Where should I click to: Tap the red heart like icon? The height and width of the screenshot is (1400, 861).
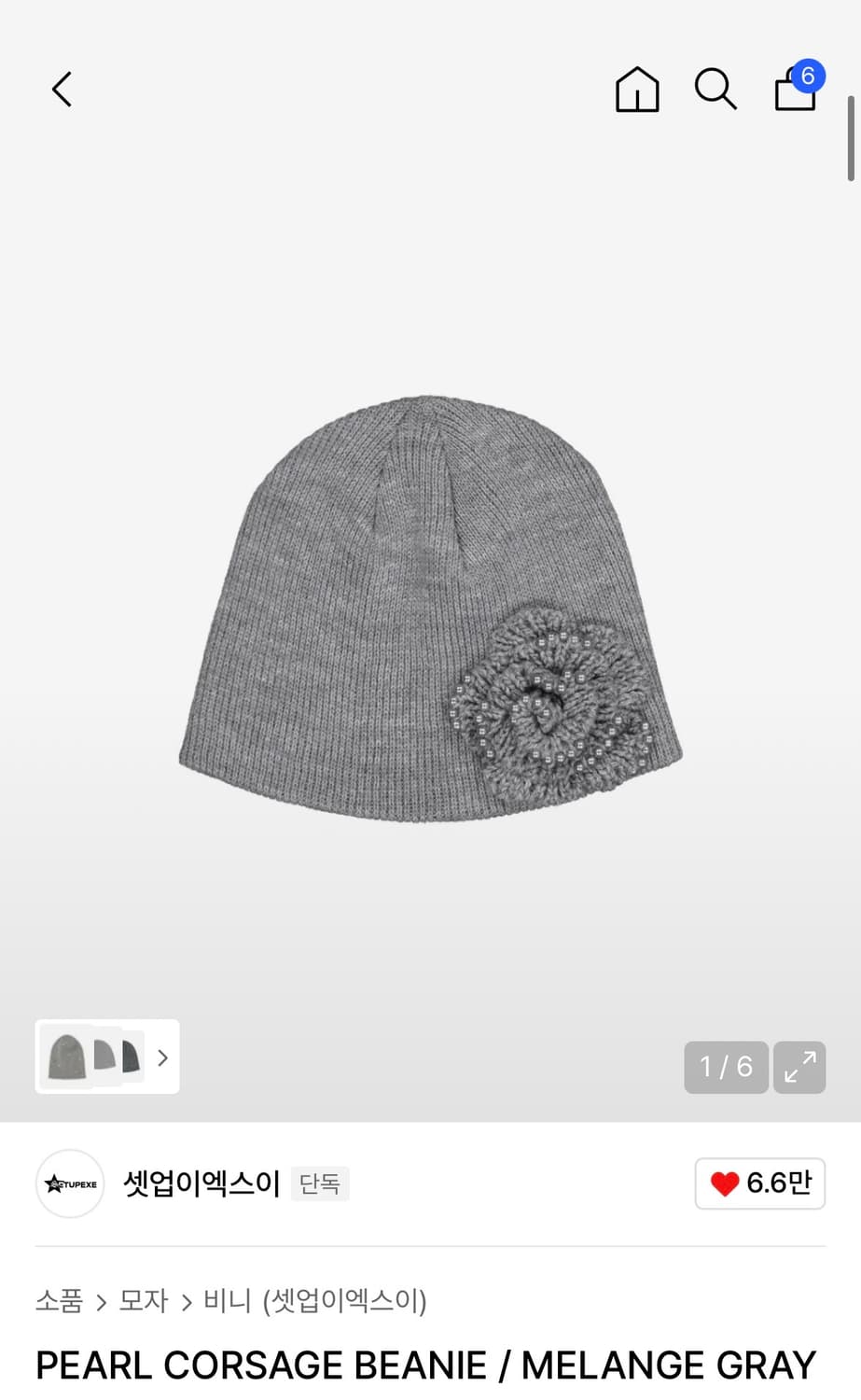724,1183
